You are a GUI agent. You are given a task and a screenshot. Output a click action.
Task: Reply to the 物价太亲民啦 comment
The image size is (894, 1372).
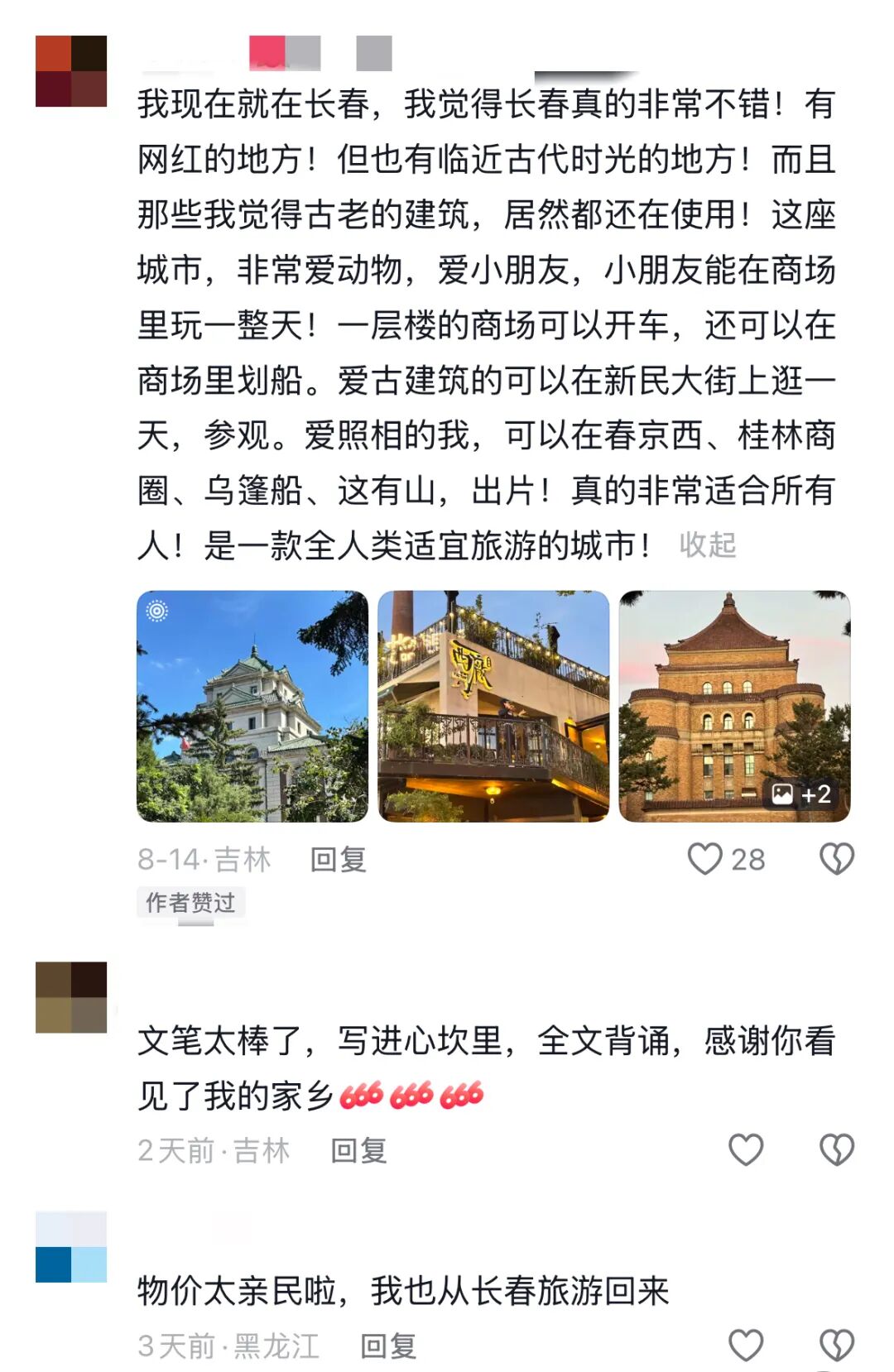coord(388,1346)
